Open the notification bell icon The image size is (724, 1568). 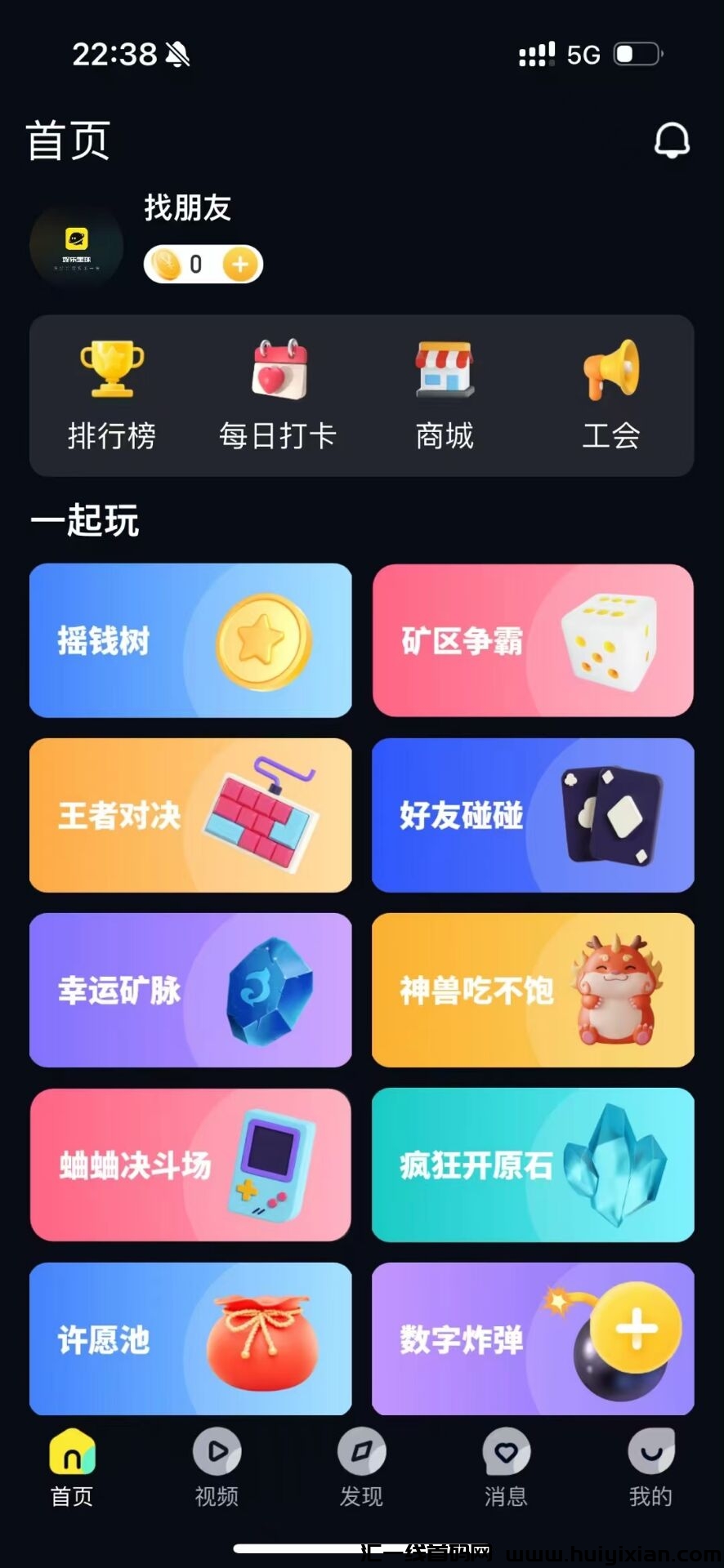click(670, 139)
